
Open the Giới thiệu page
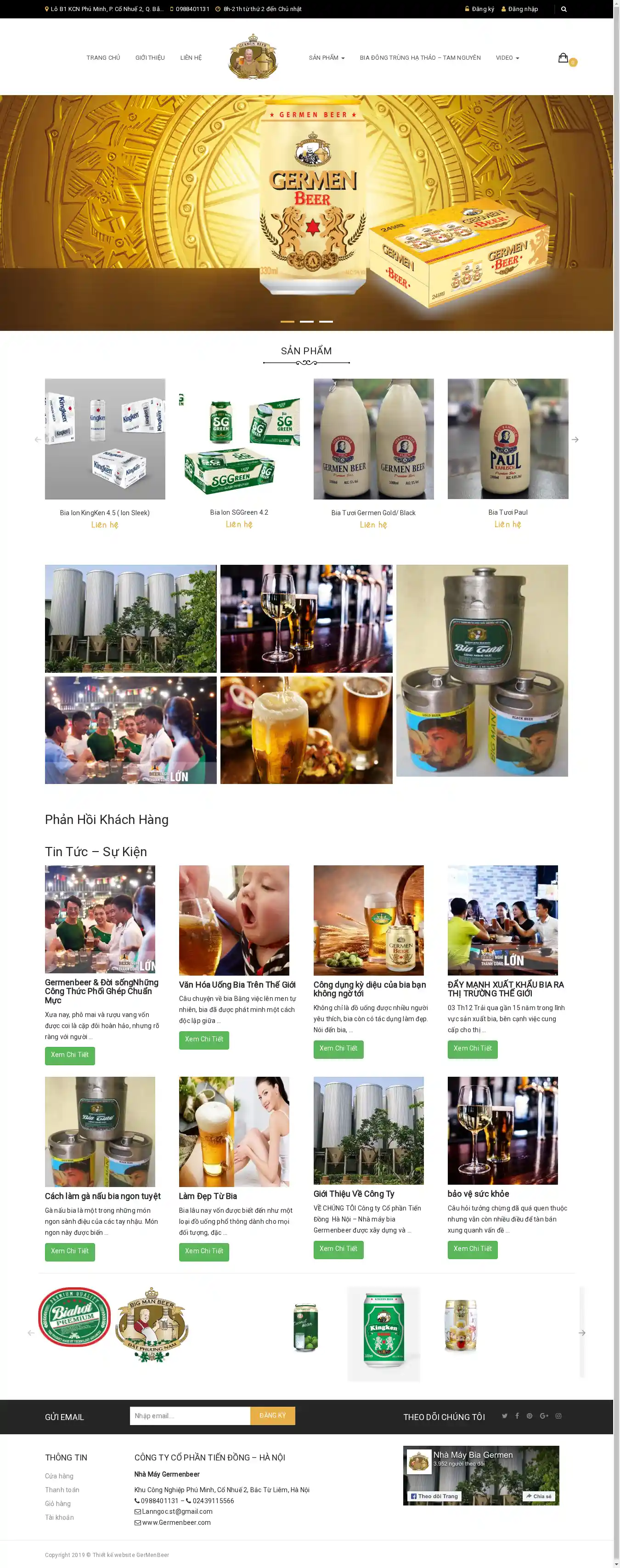coord(150,58)
